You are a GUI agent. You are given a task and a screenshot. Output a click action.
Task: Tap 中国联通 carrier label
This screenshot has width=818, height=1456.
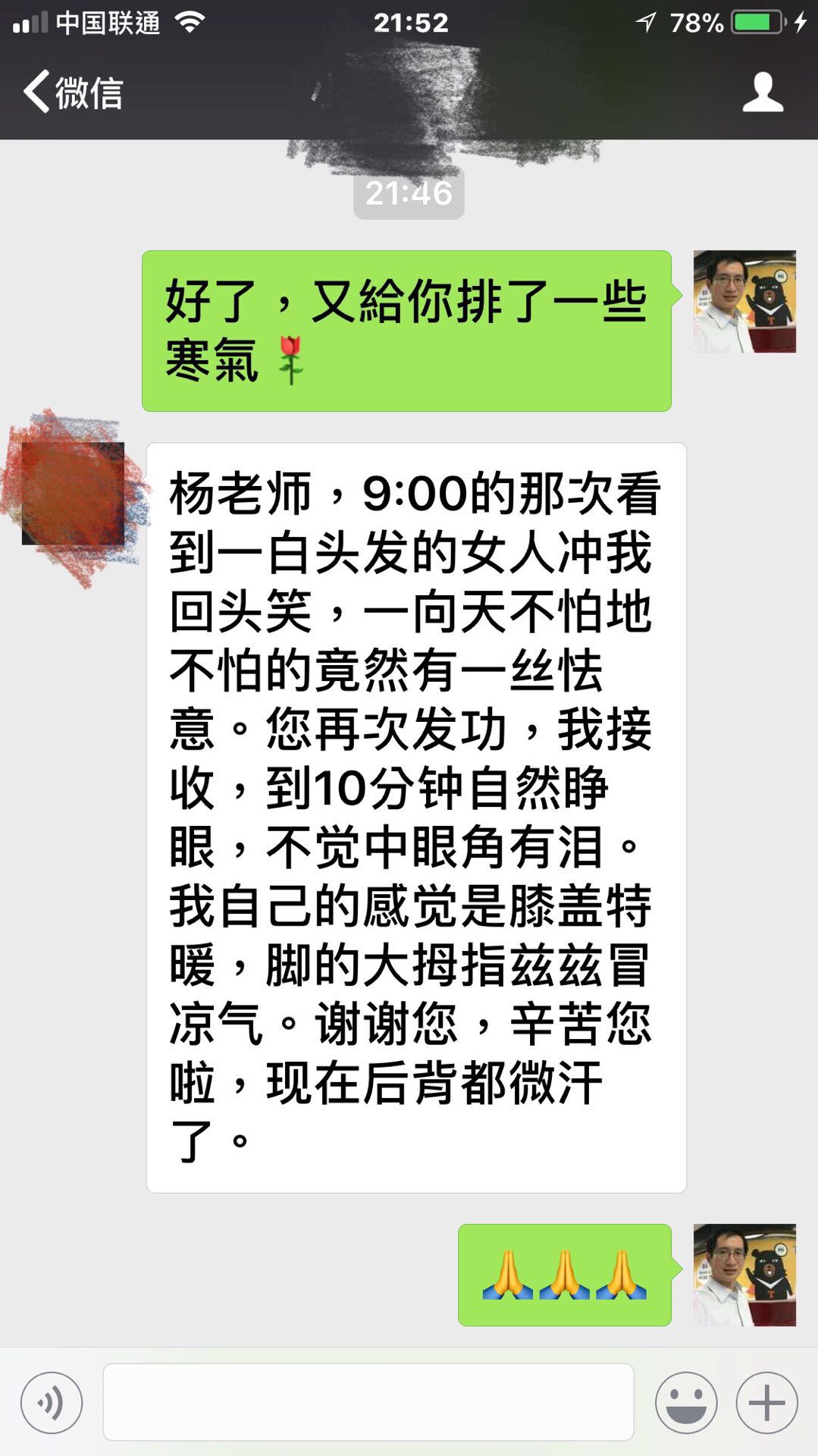107,22
